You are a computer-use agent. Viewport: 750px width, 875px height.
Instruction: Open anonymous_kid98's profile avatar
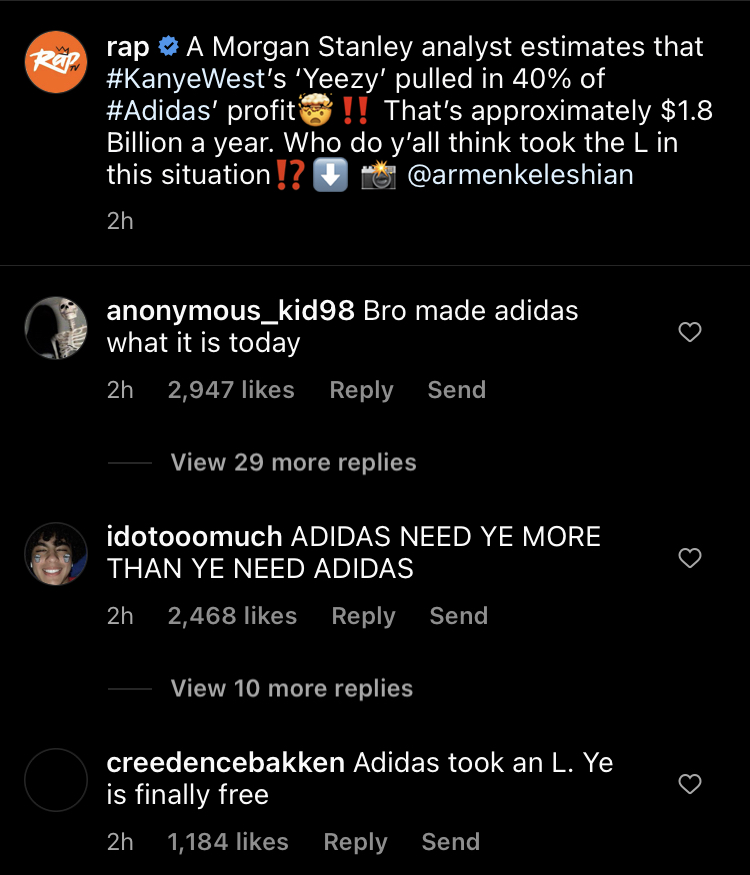pos(55,329)
